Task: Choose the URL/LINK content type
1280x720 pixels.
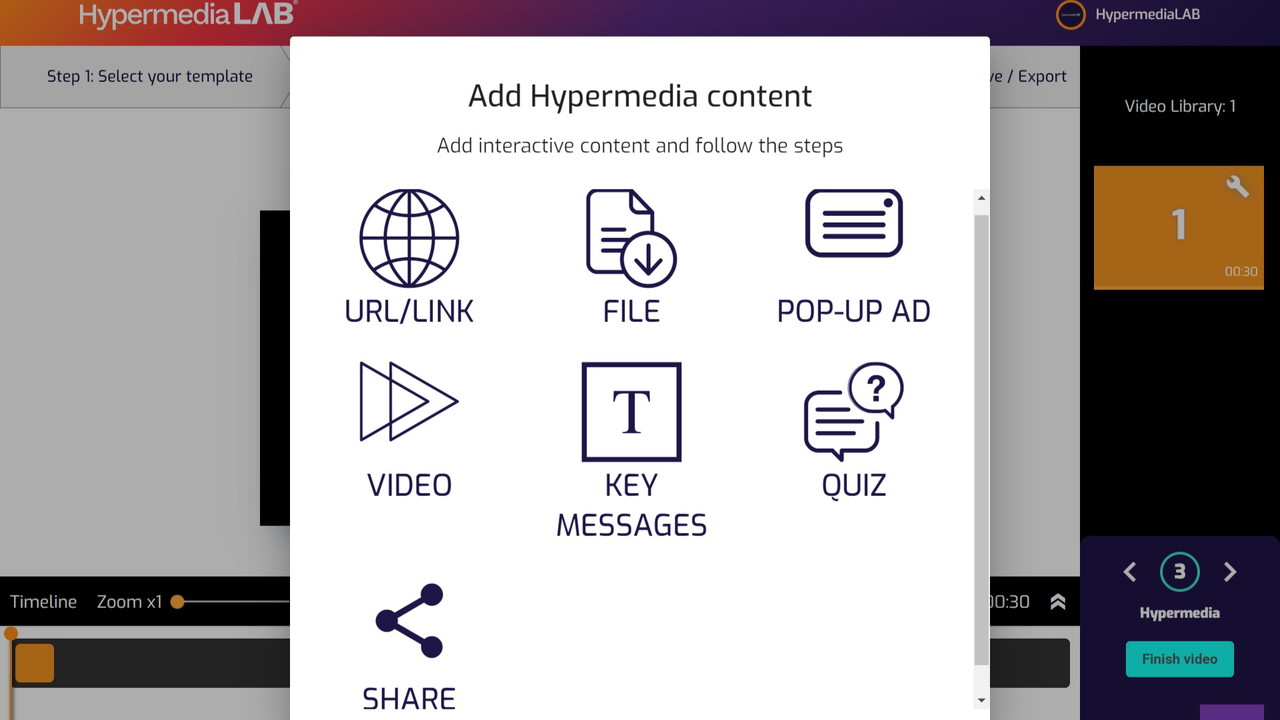Action: pyautogui.click(x=409, y=257)
